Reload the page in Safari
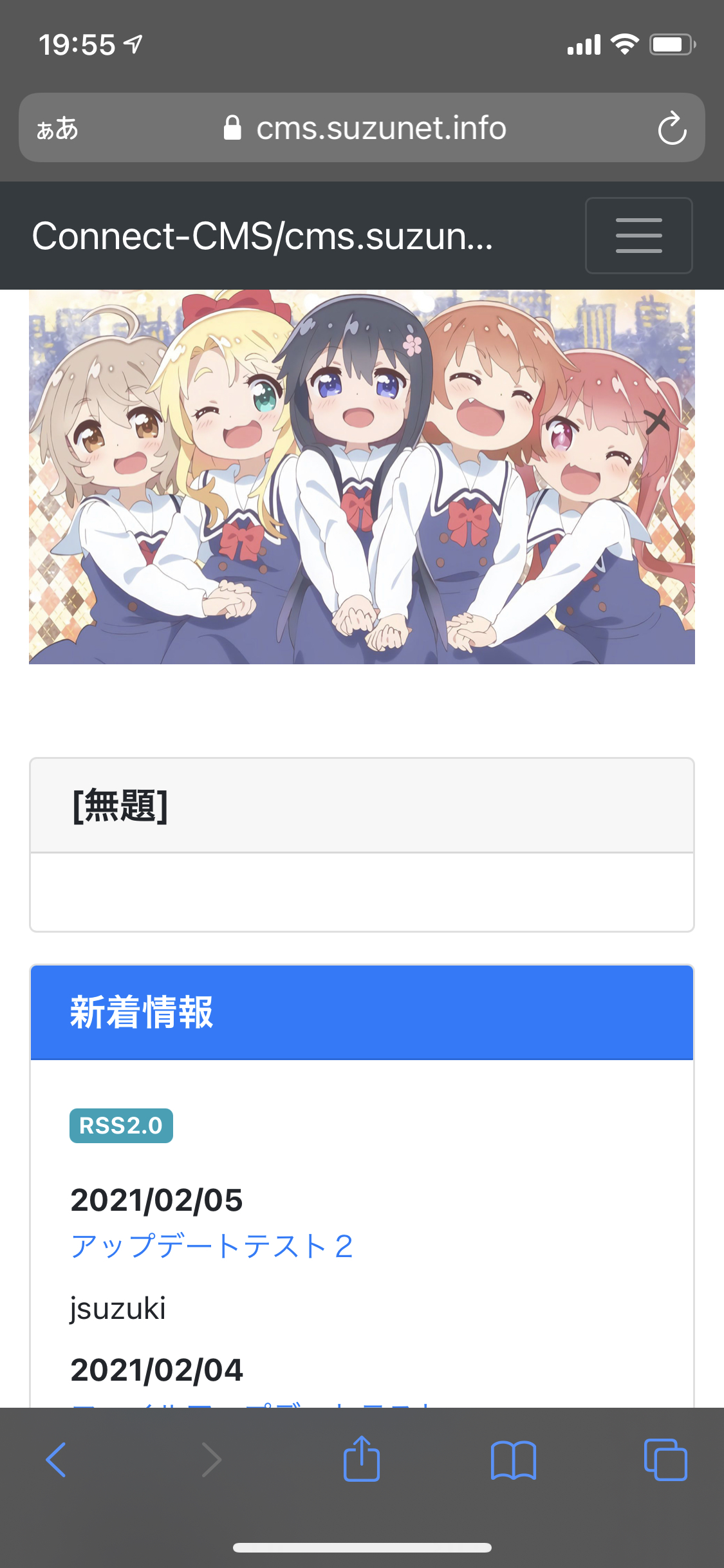The image size is (724, 1568). click(x=672, y=128)
